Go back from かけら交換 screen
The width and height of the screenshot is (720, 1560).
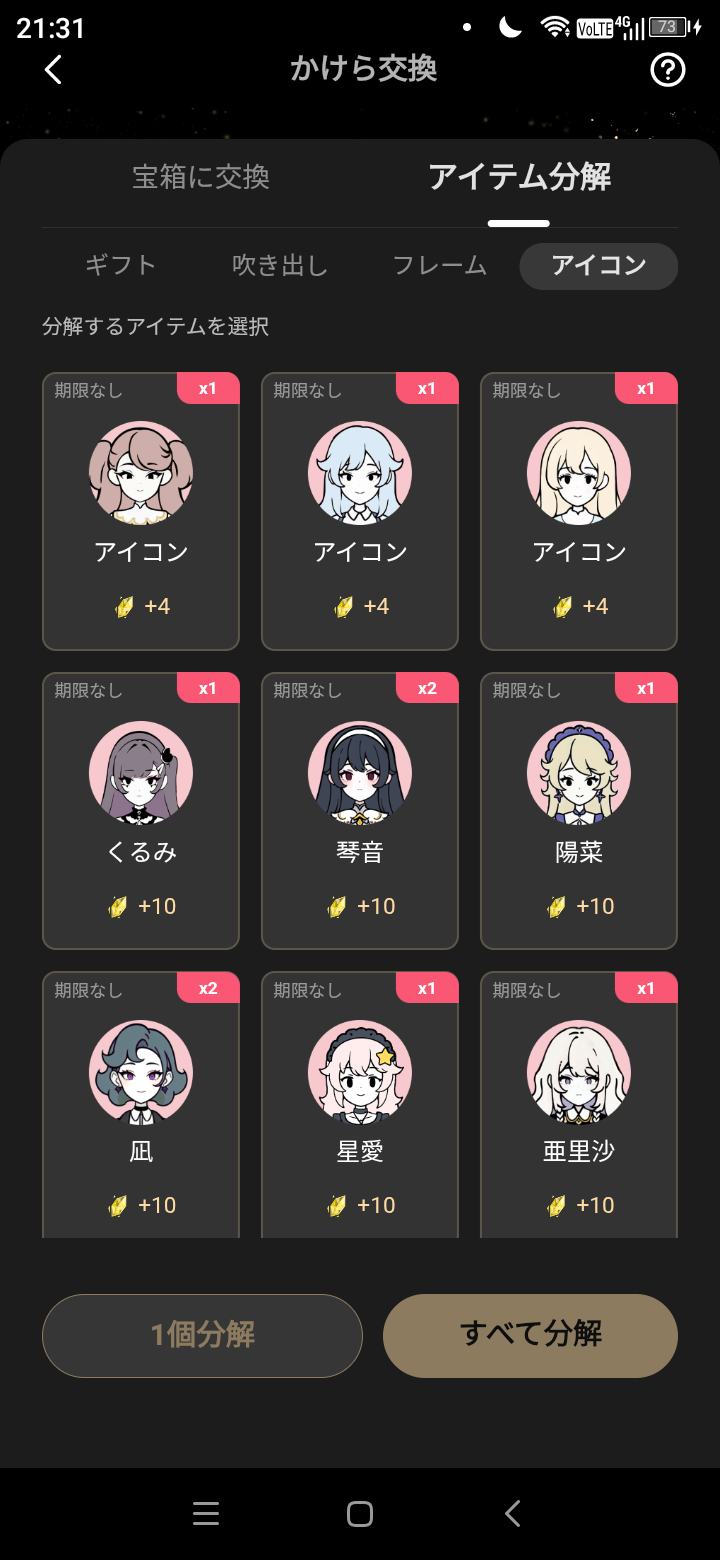[54, 69]
